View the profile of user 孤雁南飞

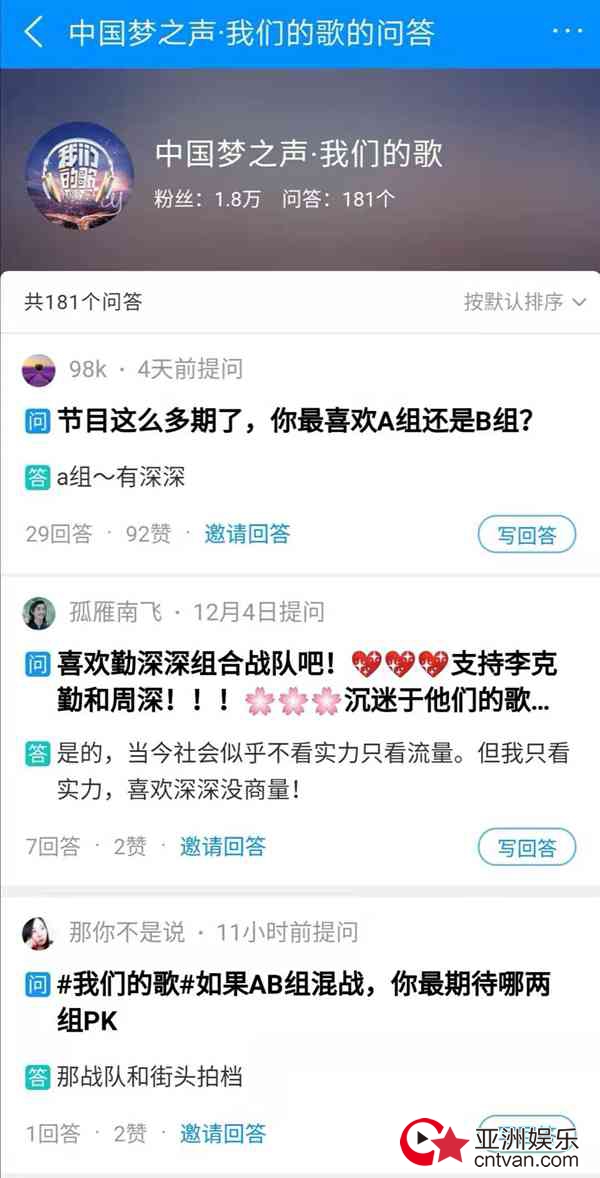pos(39,613)
